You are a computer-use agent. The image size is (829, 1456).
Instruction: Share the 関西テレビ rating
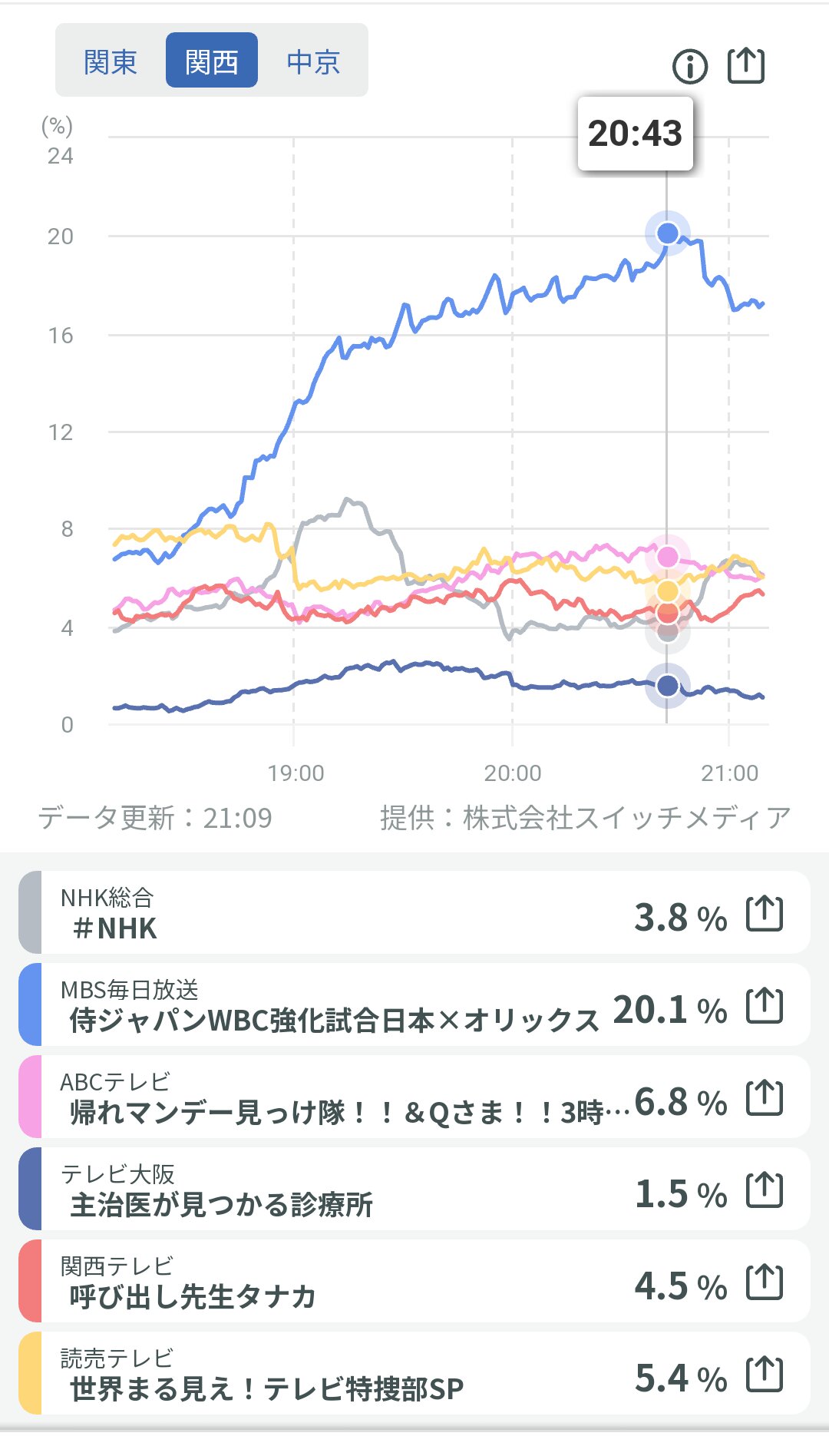765,1282
